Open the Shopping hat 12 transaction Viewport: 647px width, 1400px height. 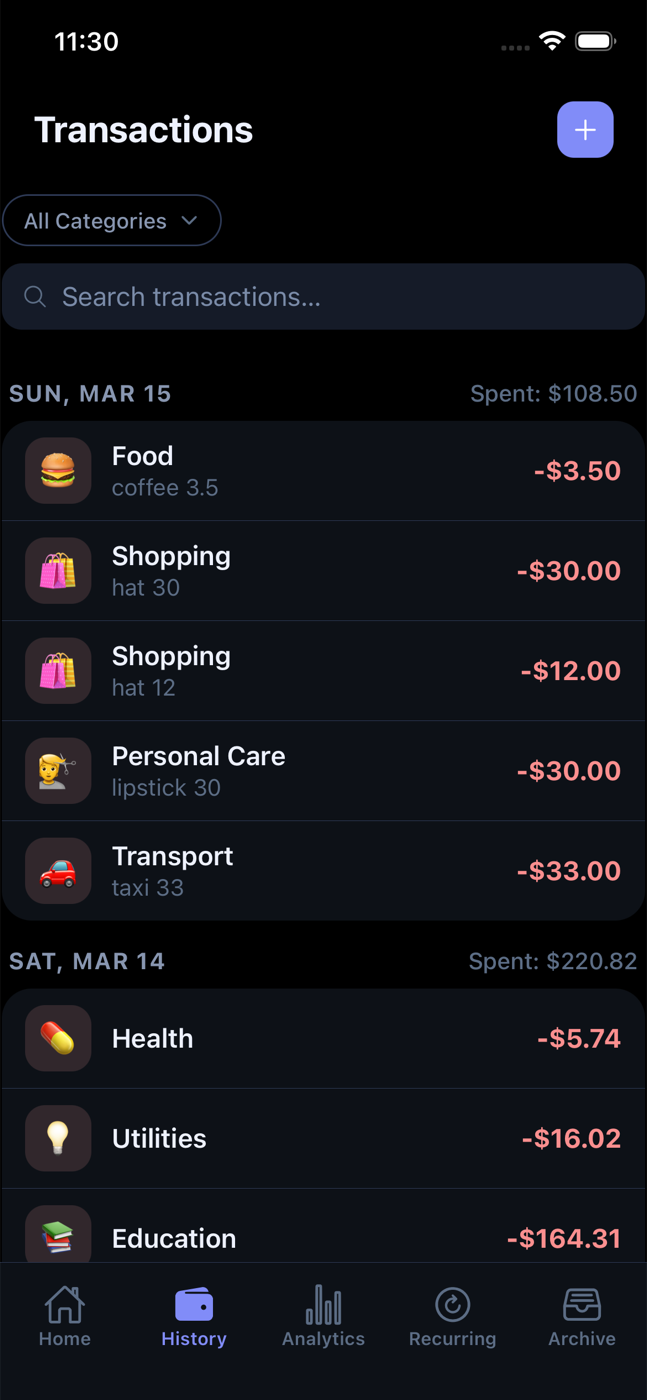click(323, 671)
